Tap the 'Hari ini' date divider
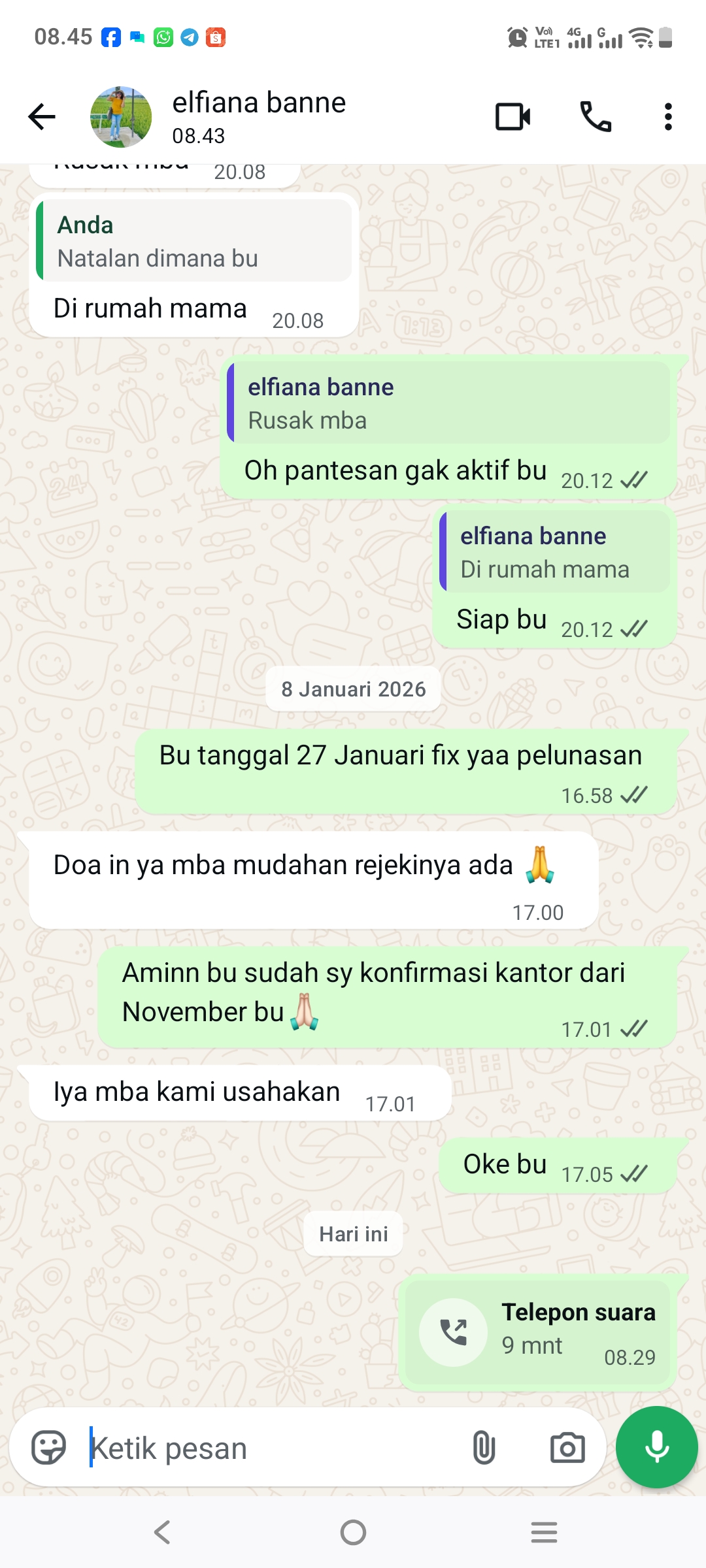Screen dimensions: 706x1568 pos(352,1233)
